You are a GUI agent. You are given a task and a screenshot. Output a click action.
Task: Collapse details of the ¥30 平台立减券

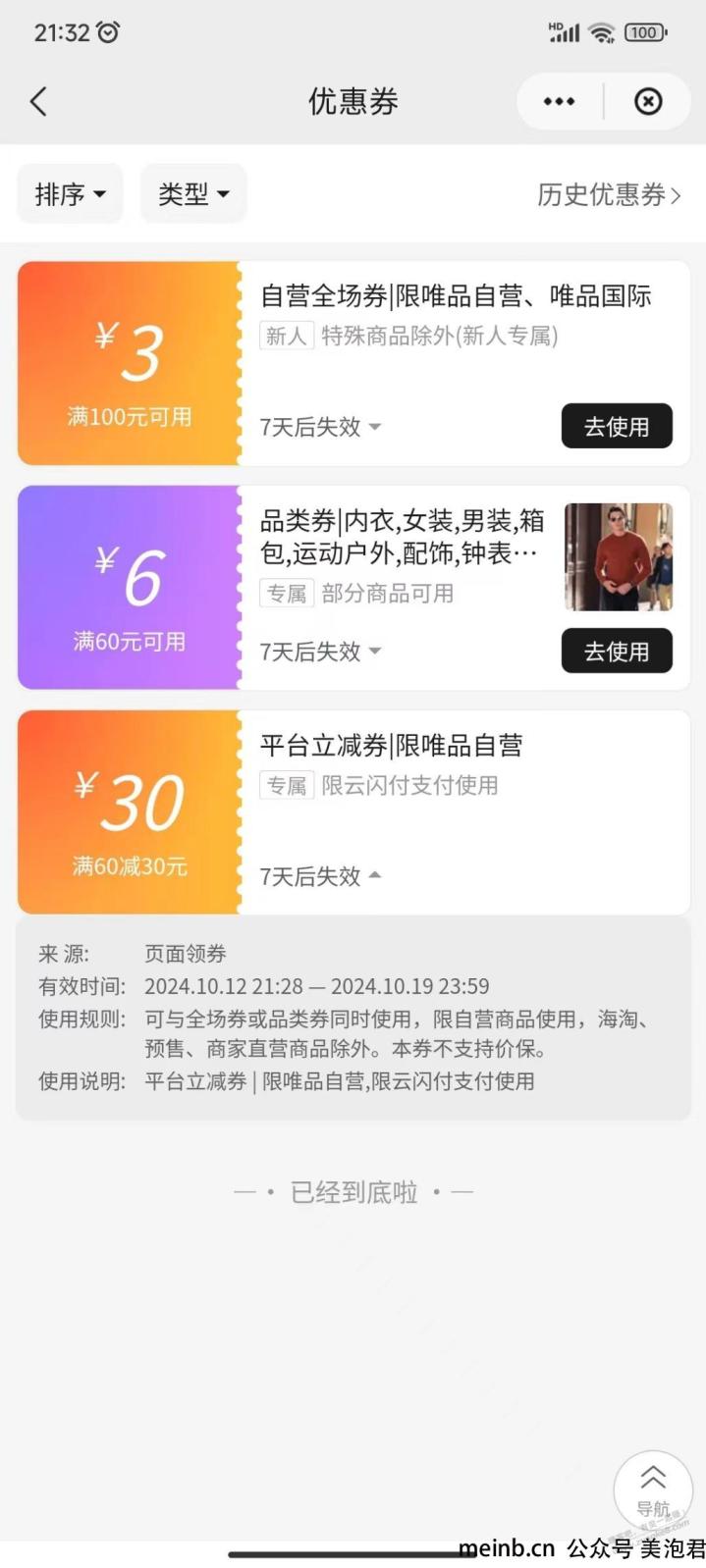pyautogui.click(x=320, y=876)
